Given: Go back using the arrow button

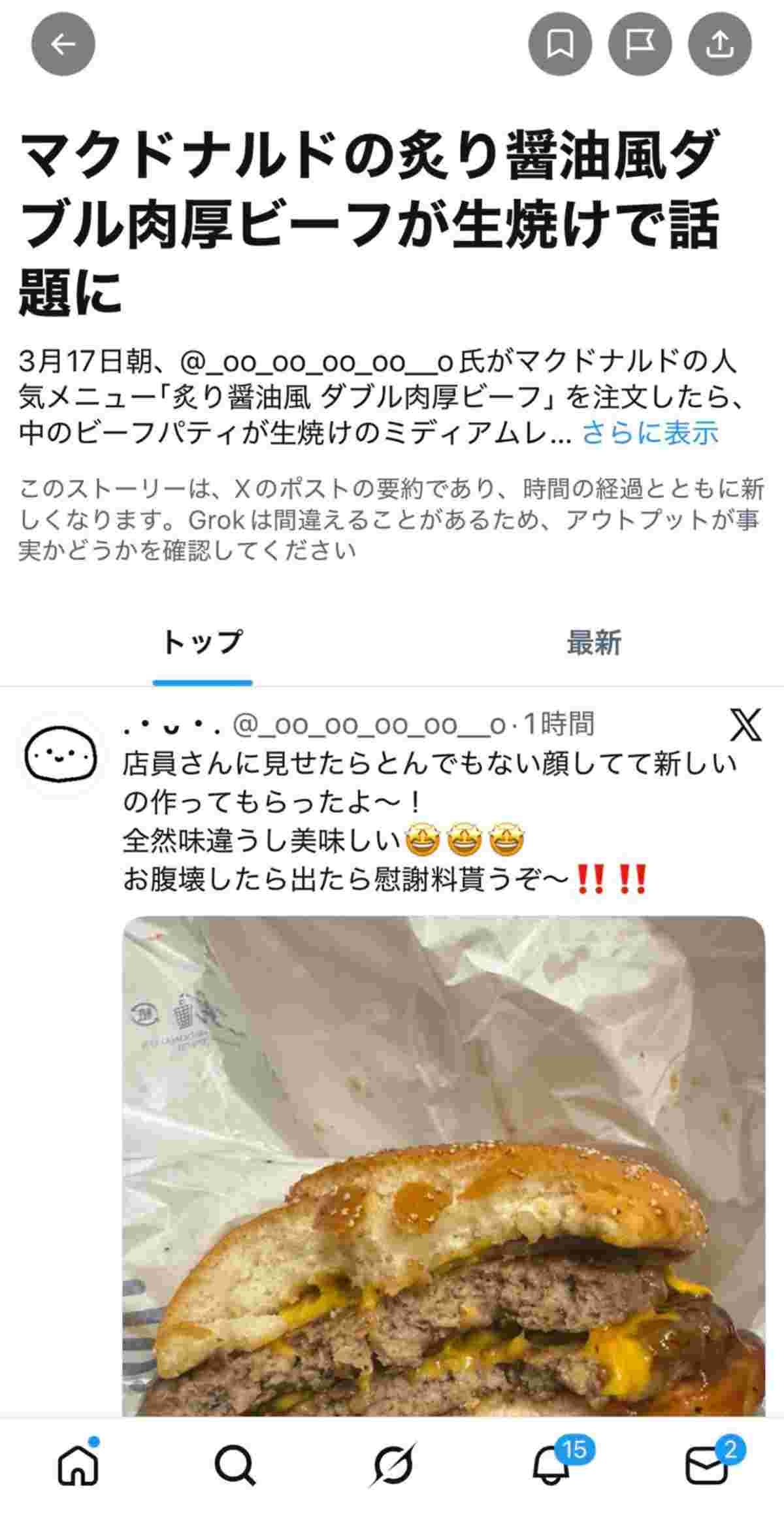Looking at the screenshot, I should (63, 44).
